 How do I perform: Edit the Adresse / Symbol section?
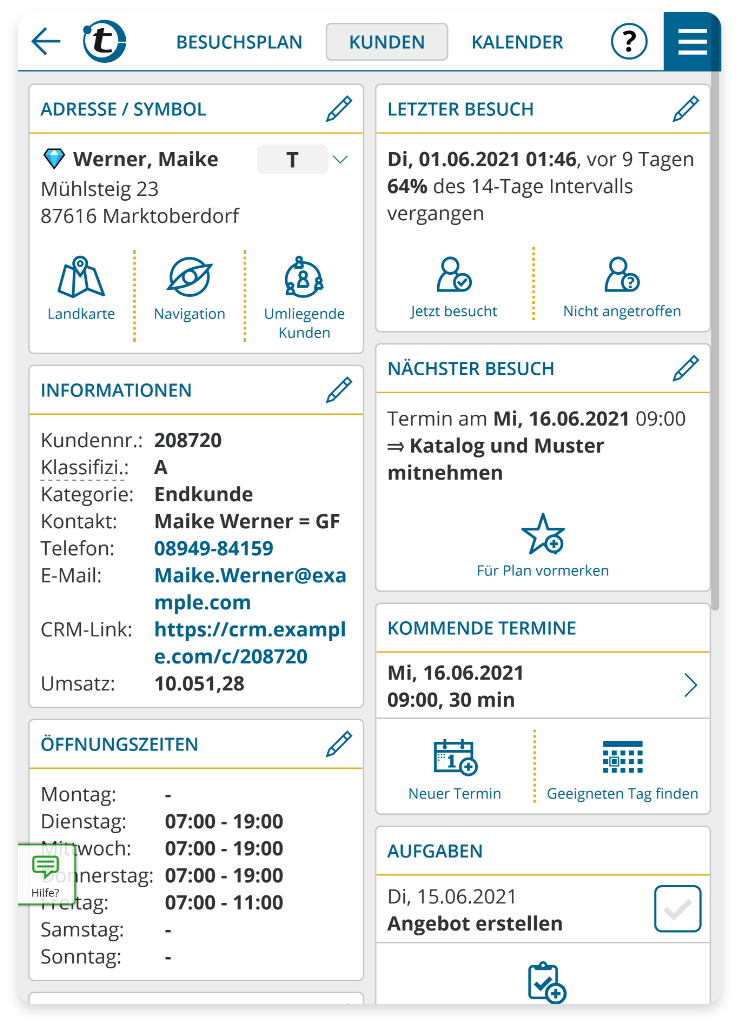[339, 109]
